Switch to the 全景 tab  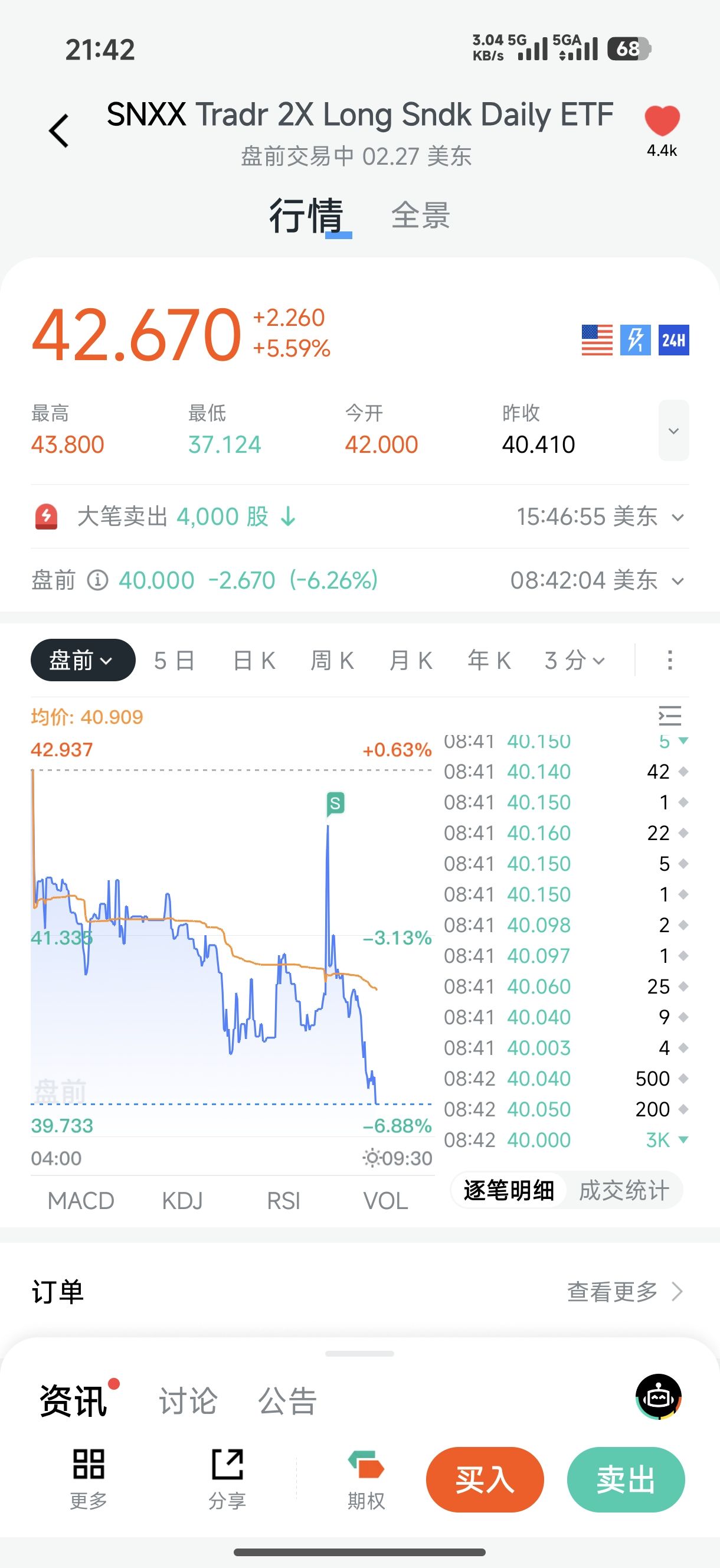420,215
